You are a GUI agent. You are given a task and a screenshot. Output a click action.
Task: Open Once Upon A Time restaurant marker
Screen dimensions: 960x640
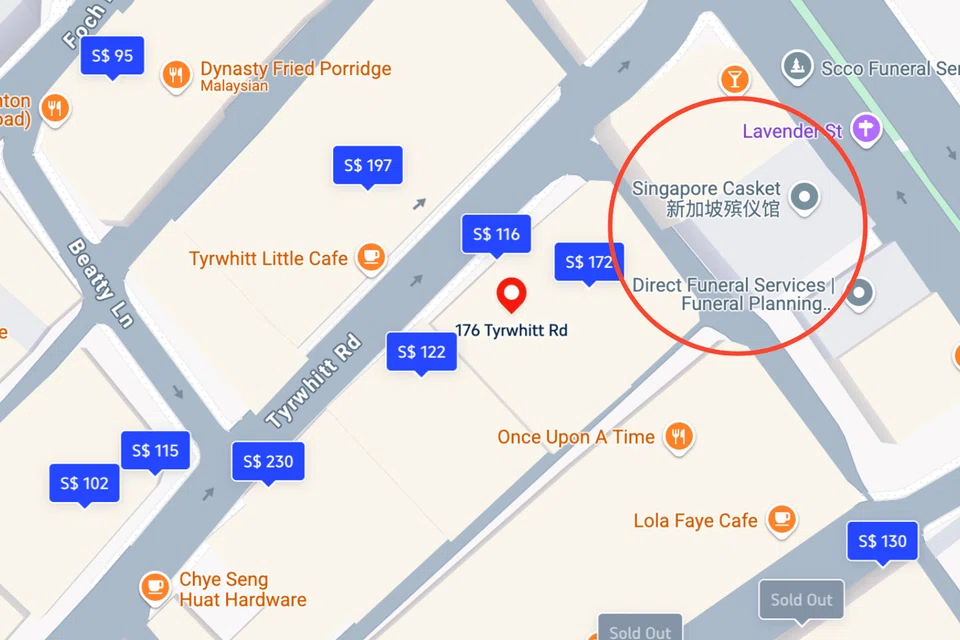(680, 436)
